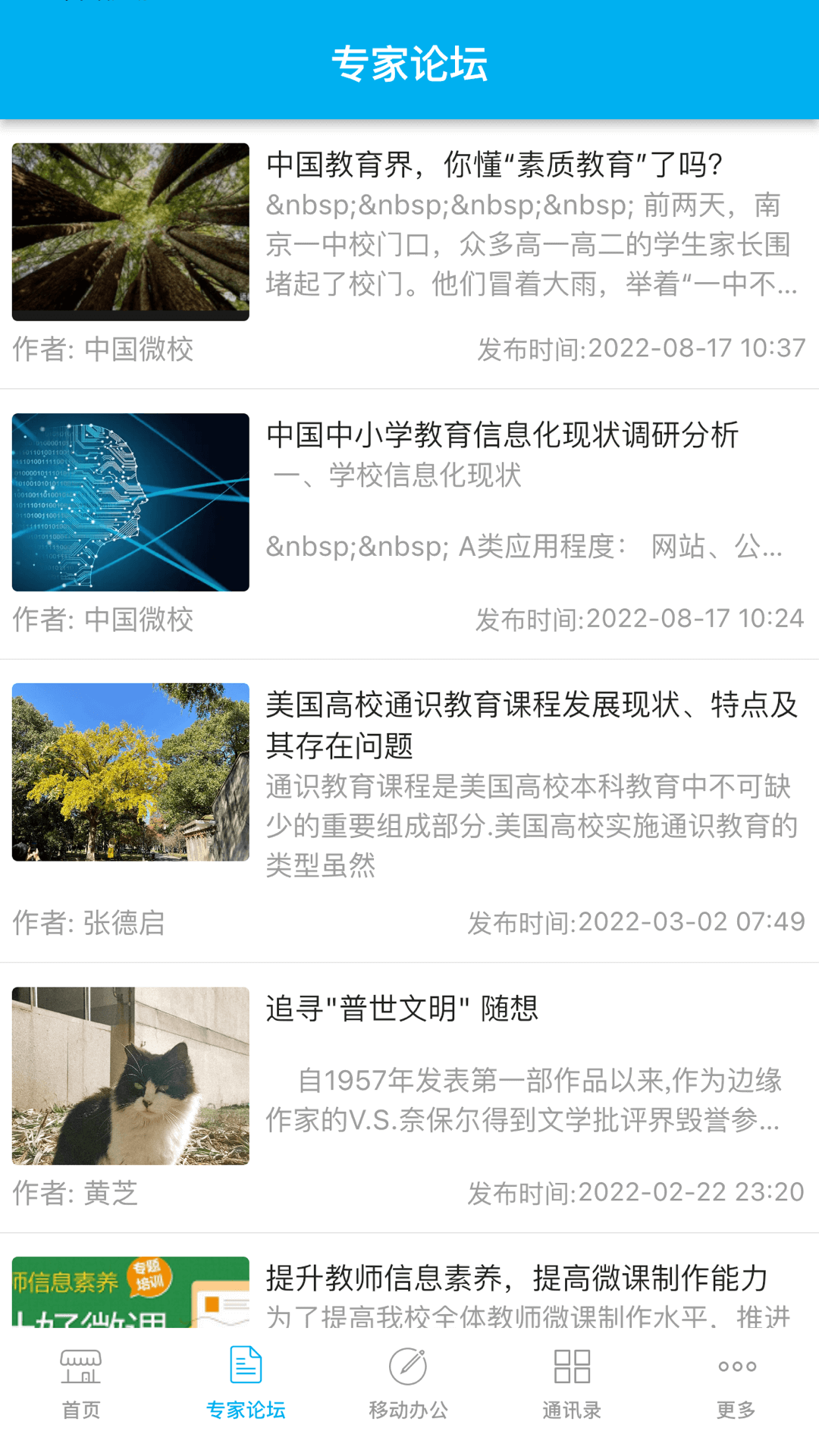Screen dimensions: 819x1456
Task: Open article 追寻"普世文明" 随想
Action: pyautogui.click(x=403, y=1009)
